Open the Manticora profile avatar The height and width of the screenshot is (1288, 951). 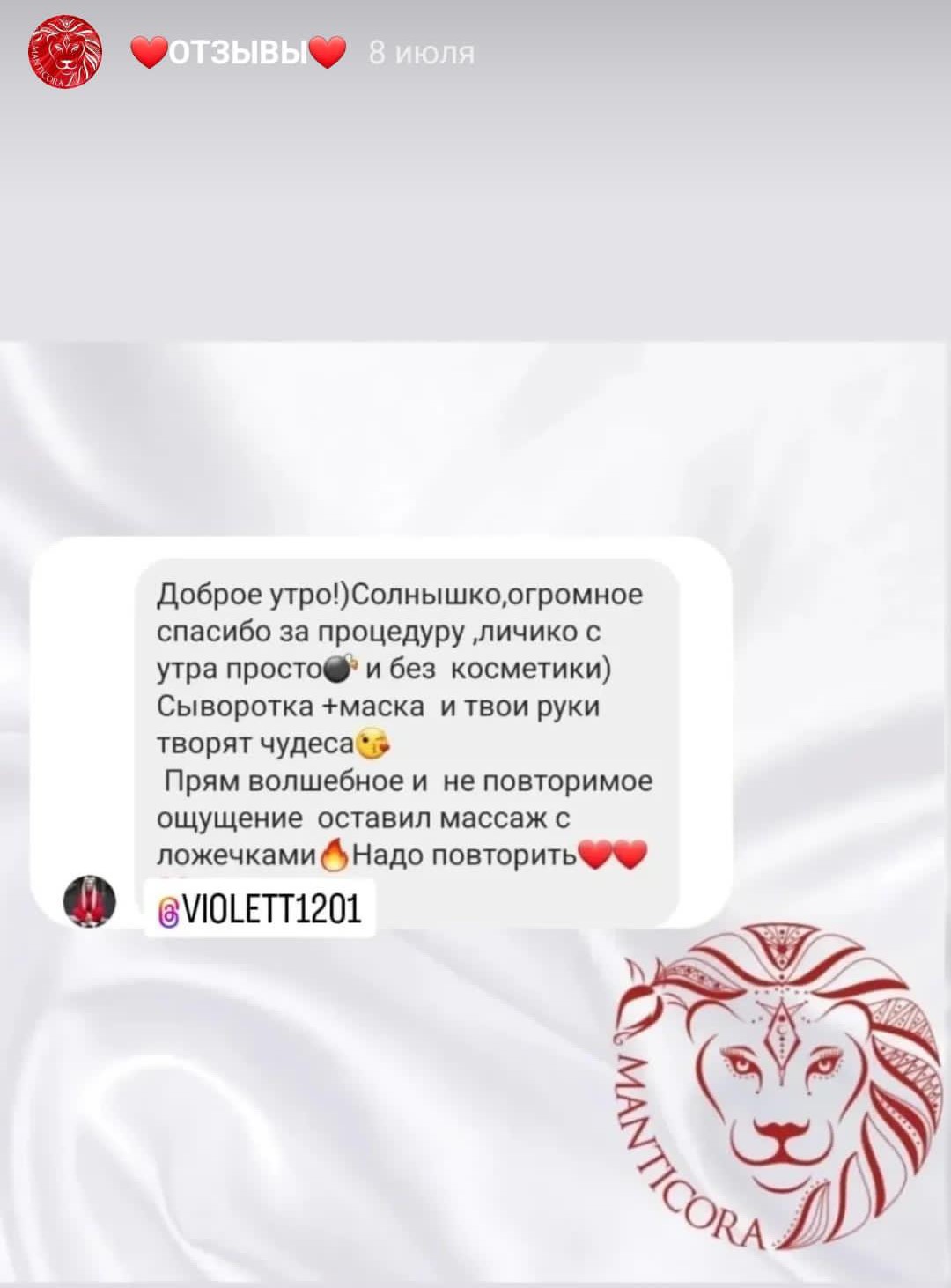coord(65,53)
